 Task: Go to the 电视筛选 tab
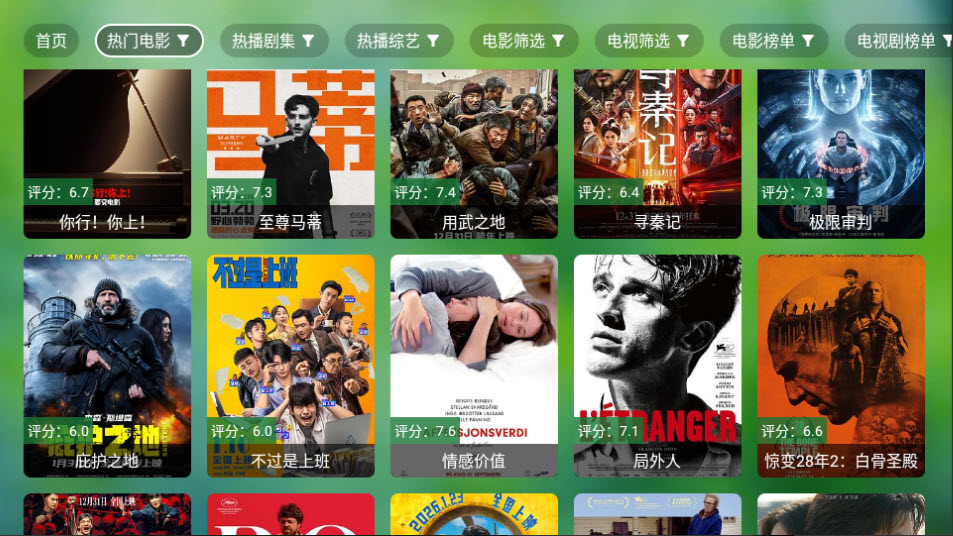[649, 41]
